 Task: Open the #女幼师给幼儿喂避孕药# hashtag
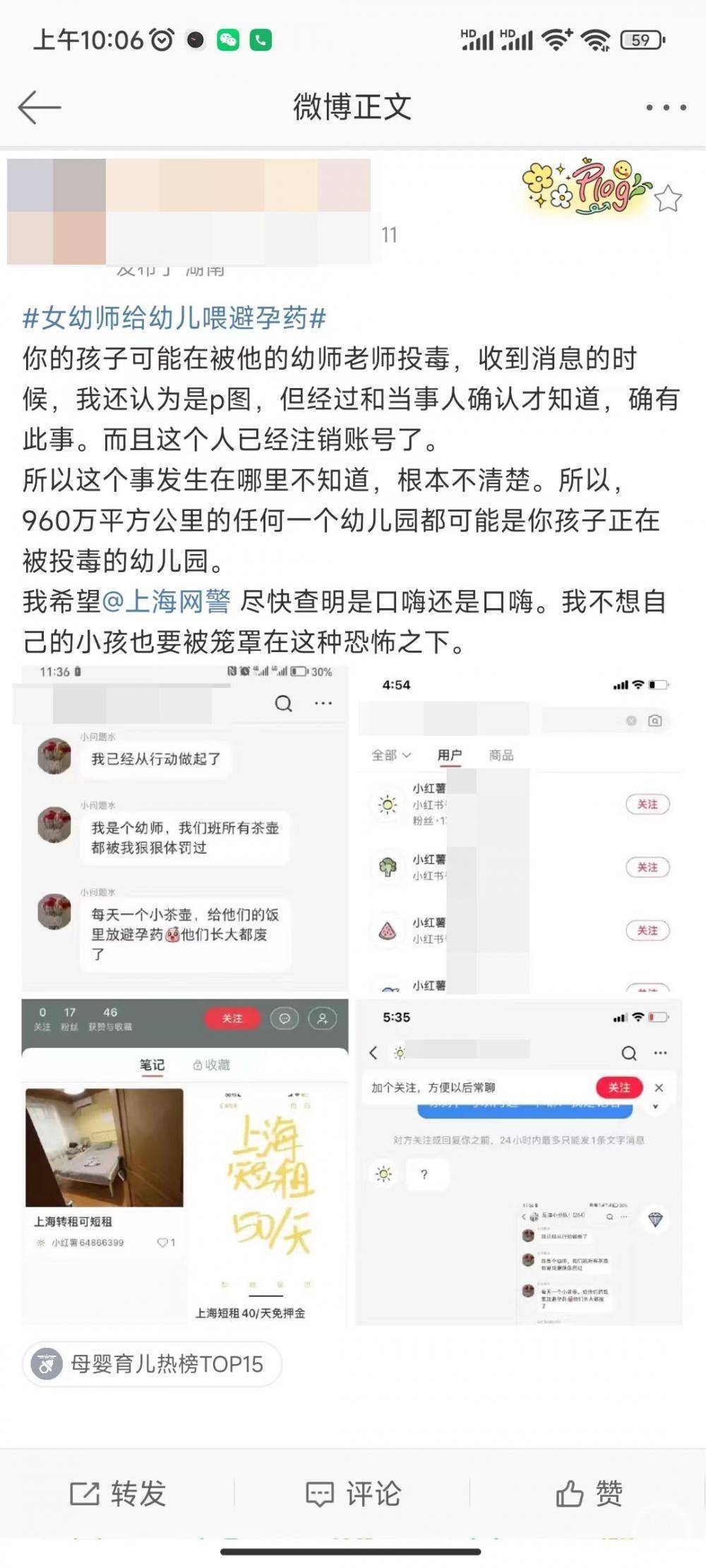pyautogui.click(x=174, y=318)
